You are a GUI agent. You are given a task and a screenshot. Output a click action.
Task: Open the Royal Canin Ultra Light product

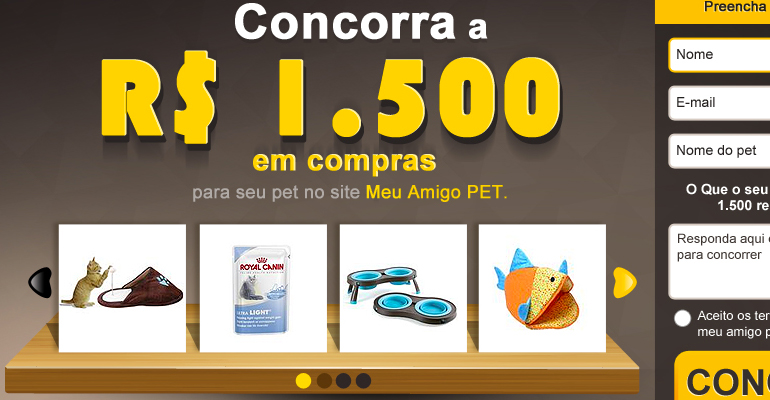pos(263,288)
